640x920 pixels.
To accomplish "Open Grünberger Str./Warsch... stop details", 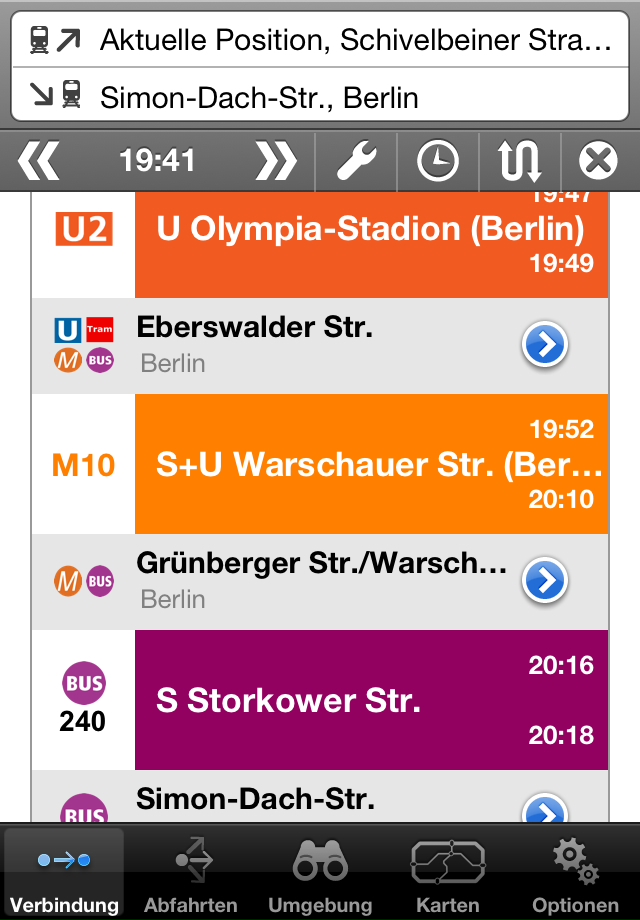I will coord(545,581).
